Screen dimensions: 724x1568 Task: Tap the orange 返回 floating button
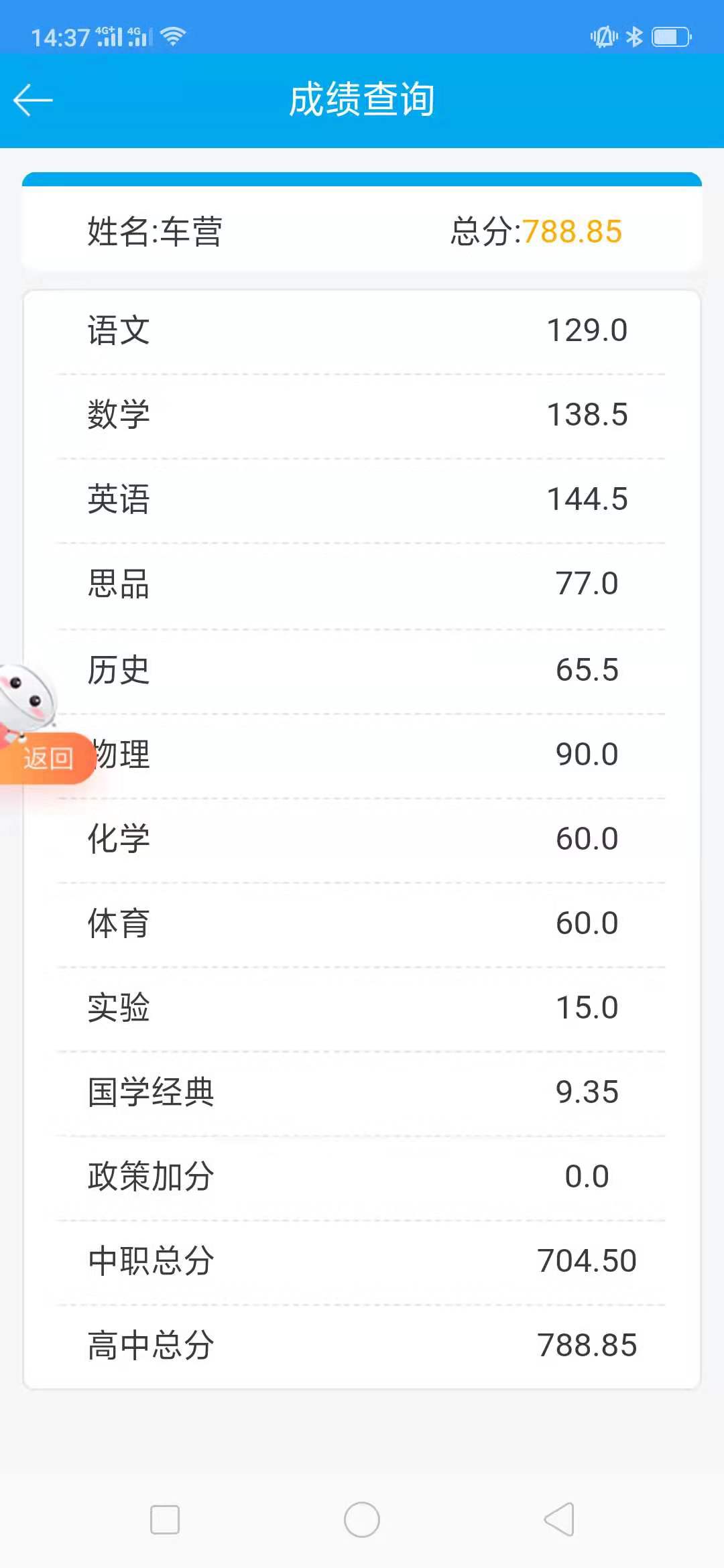point(46,758)
